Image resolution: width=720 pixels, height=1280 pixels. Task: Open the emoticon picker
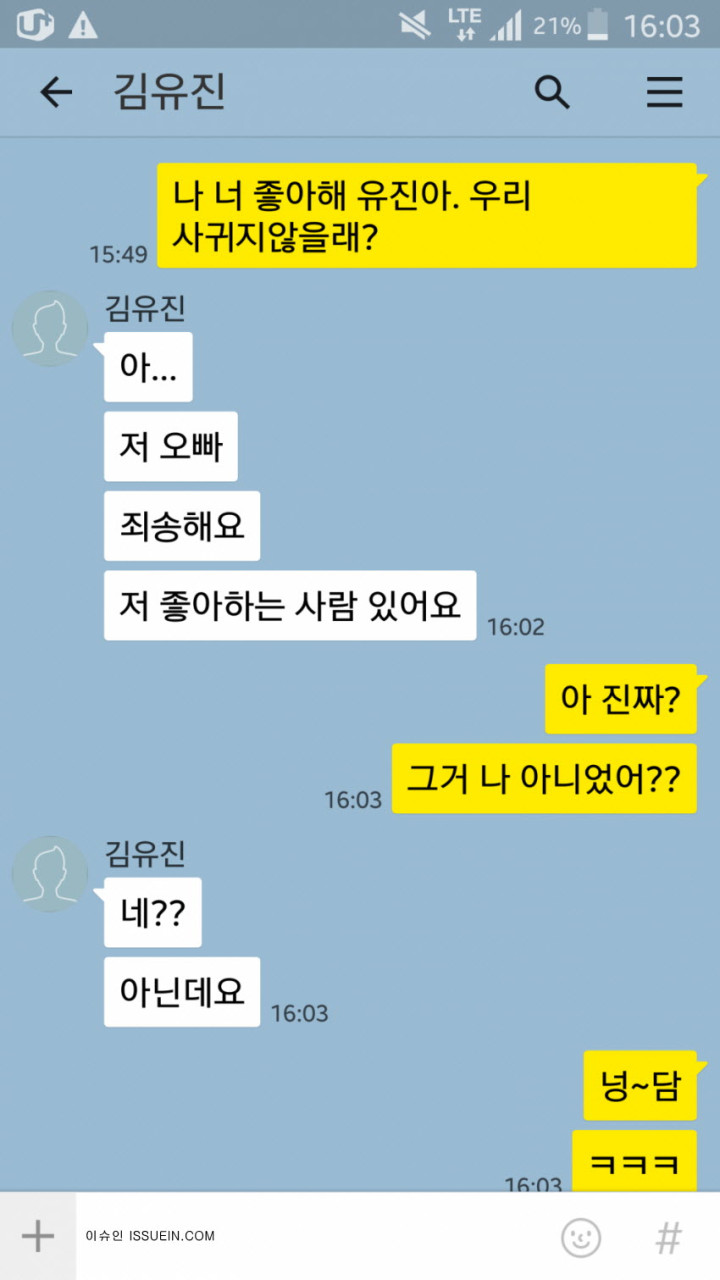(x=581, y=1237)
